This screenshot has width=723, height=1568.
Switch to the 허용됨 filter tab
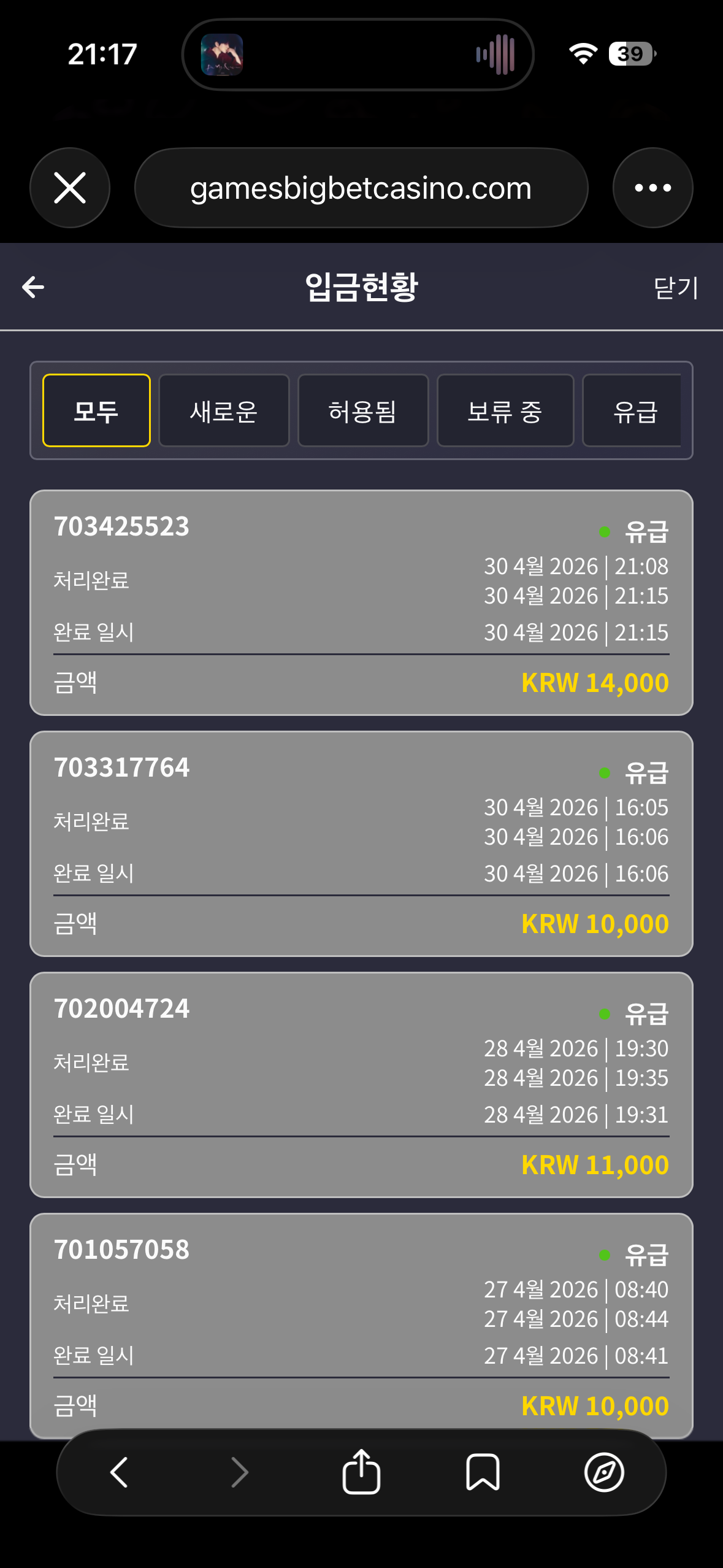click(x=362, y=410)
